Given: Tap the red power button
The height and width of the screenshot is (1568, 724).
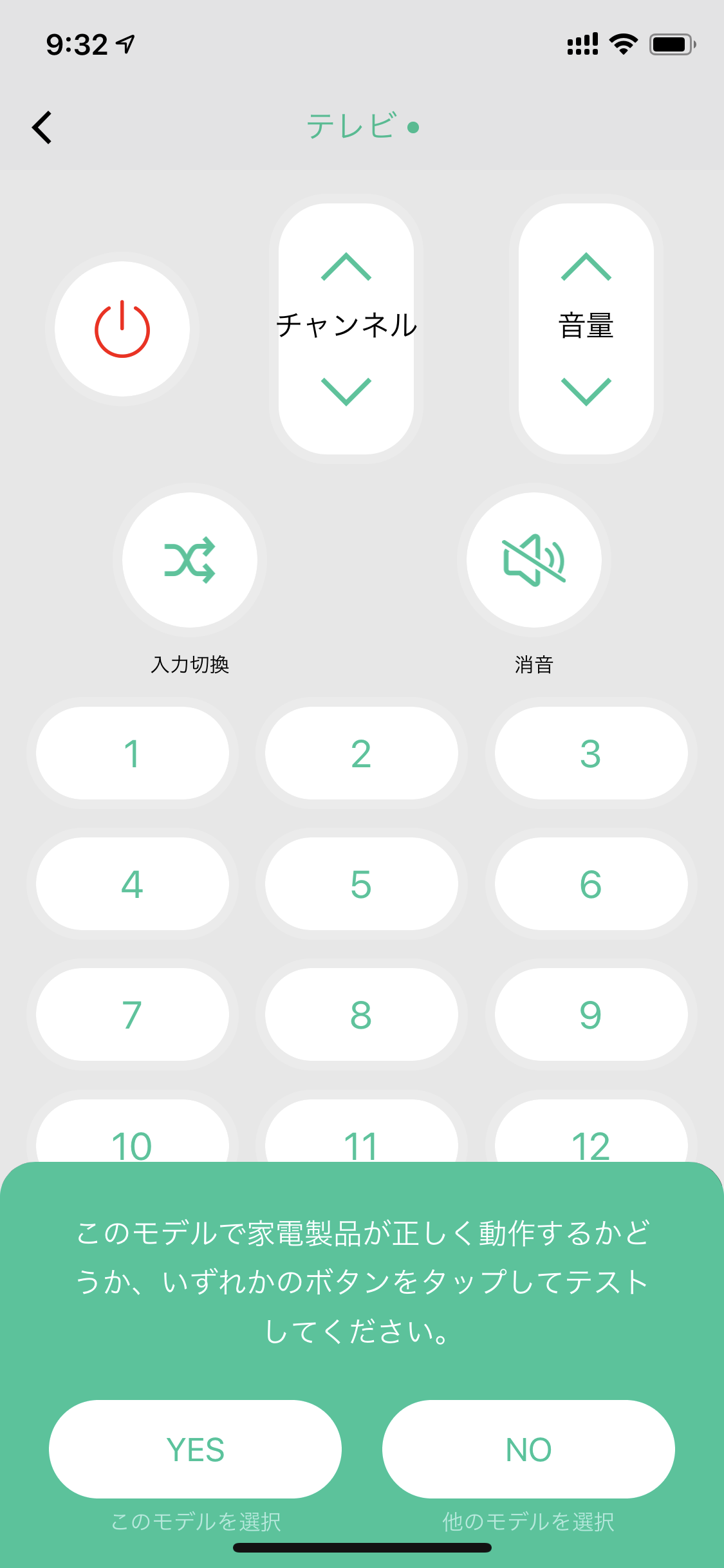Looking at the screenshot, I should point(122,329).
